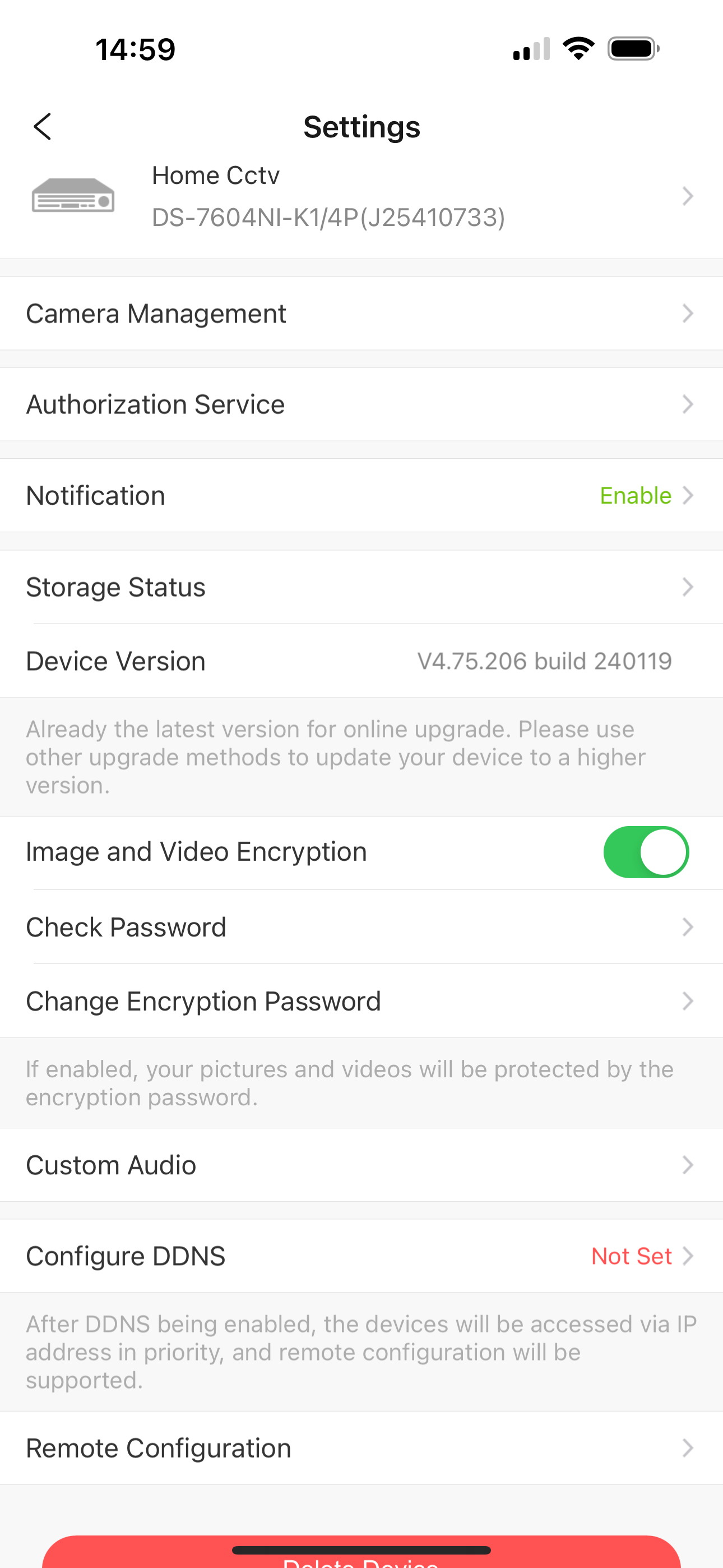Tap the red Delete Device button
Image resolution: width=723 pixels, height=1568 pixels.
tap(361, 1553)
